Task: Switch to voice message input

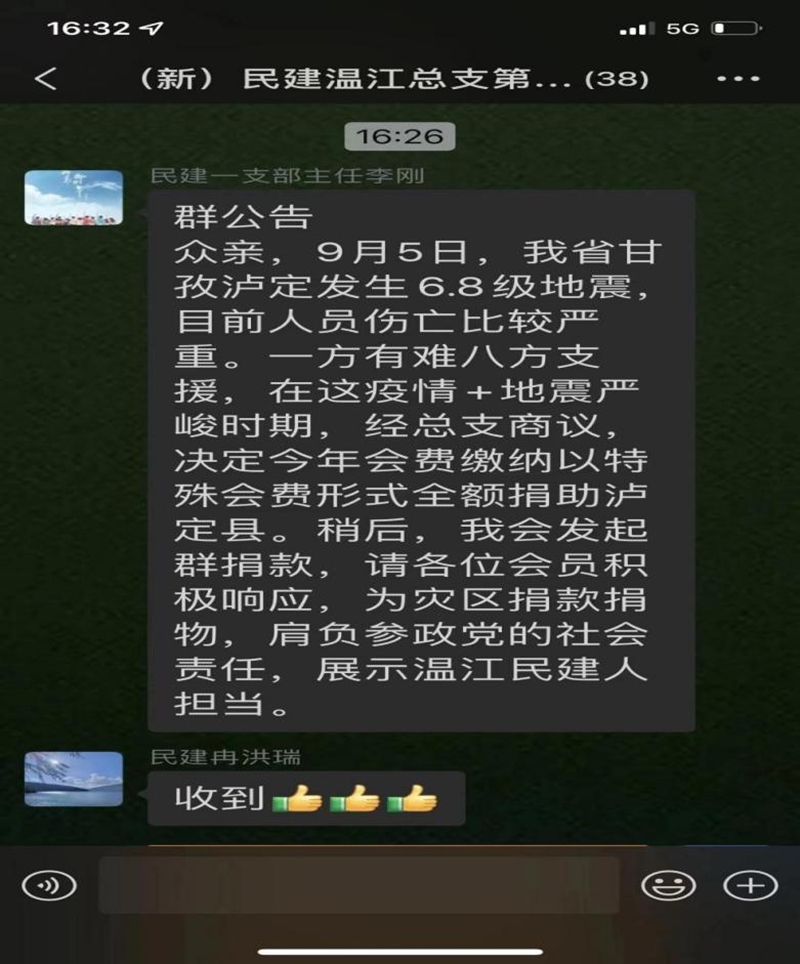Action: click(x=48, y=885)
